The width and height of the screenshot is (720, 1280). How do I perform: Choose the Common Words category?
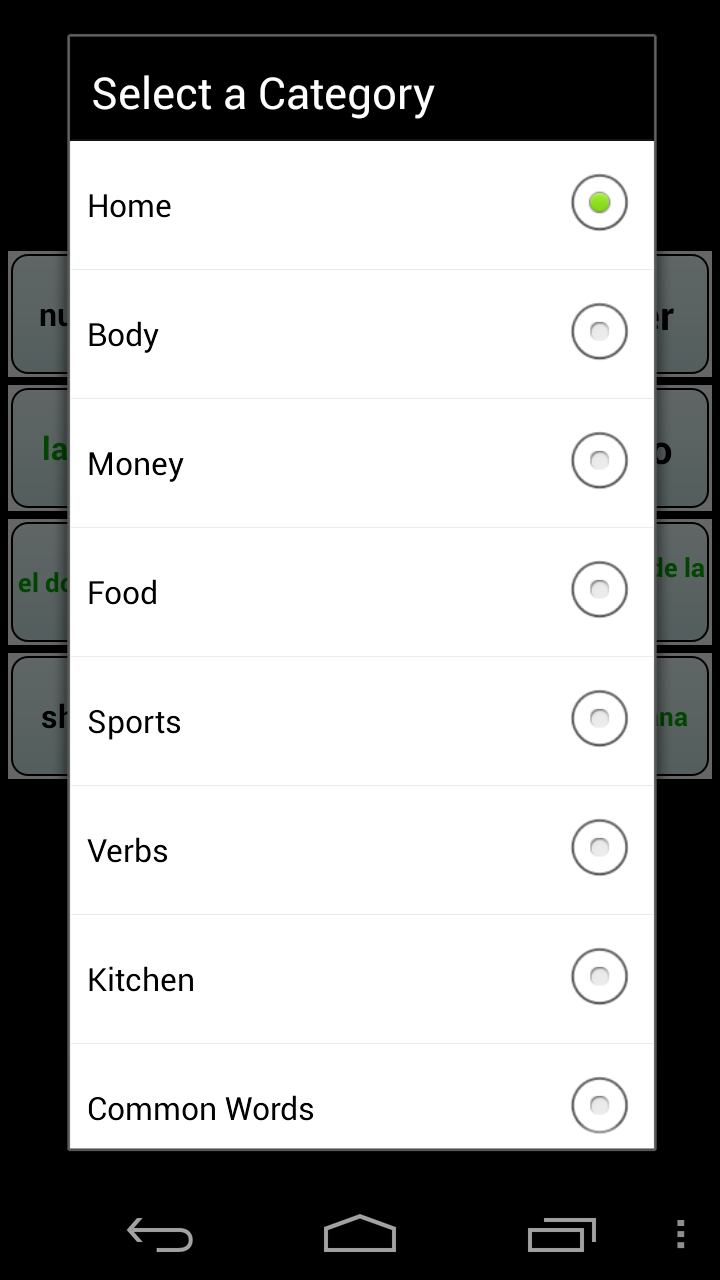pos(361,1104)
